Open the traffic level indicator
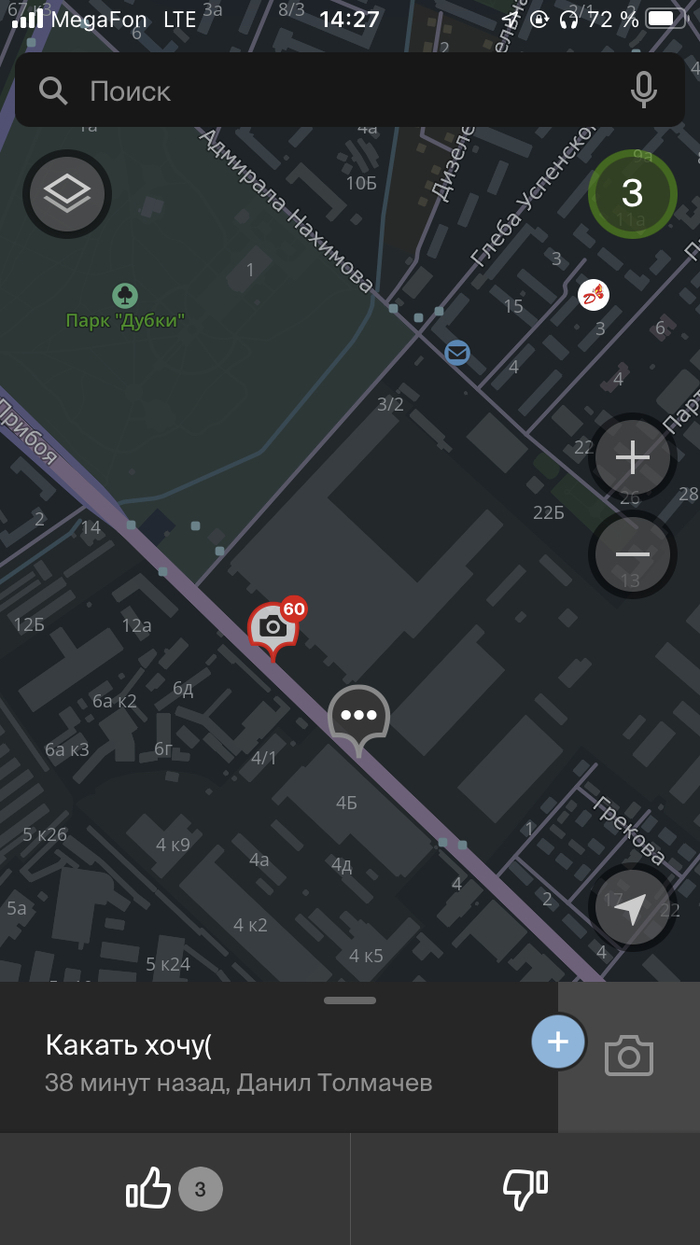This screenshot has width=700, height=1245. pos(632,192)
